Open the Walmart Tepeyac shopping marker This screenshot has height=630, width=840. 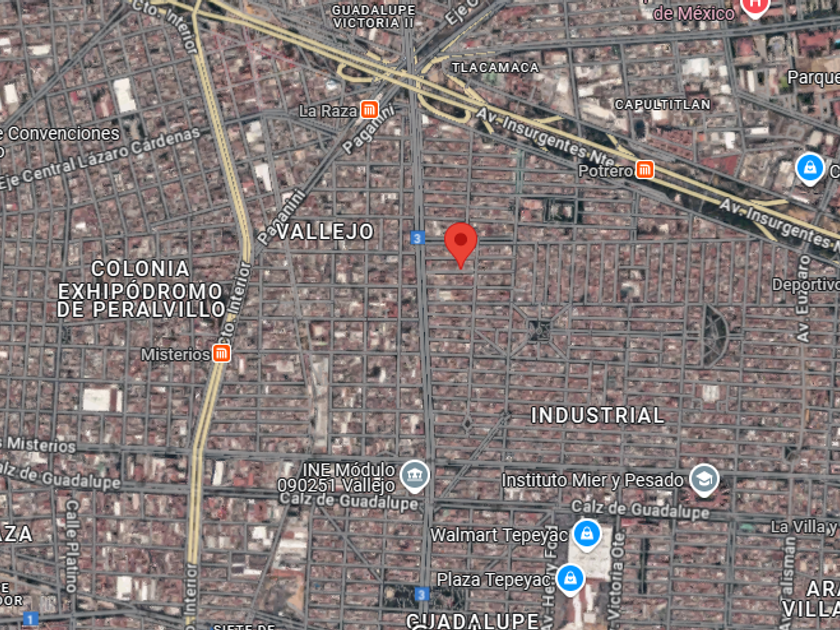pyautogui.click(x=587, y=535)
